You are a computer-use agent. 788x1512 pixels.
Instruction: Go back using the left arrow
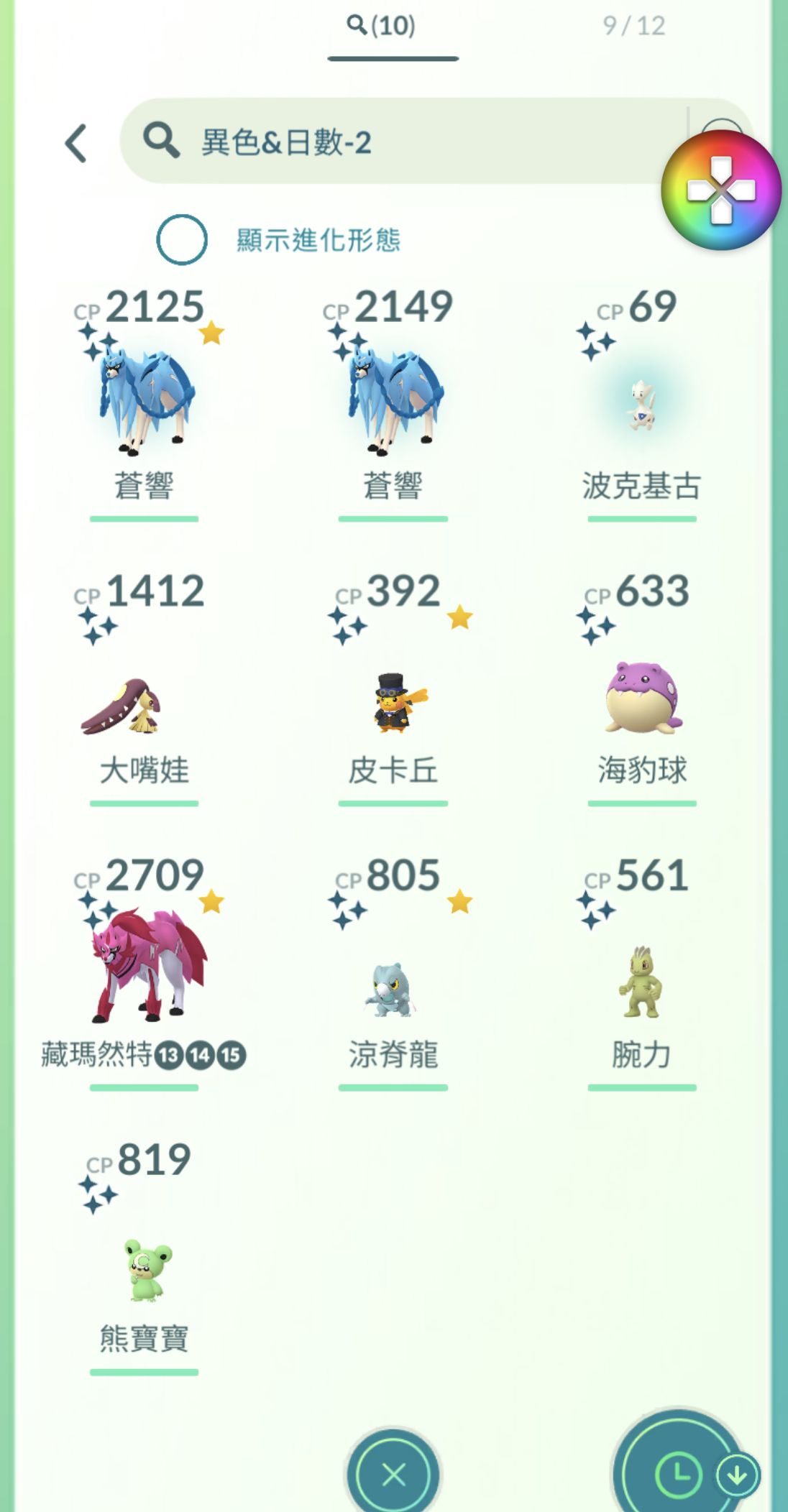(77, 143)
